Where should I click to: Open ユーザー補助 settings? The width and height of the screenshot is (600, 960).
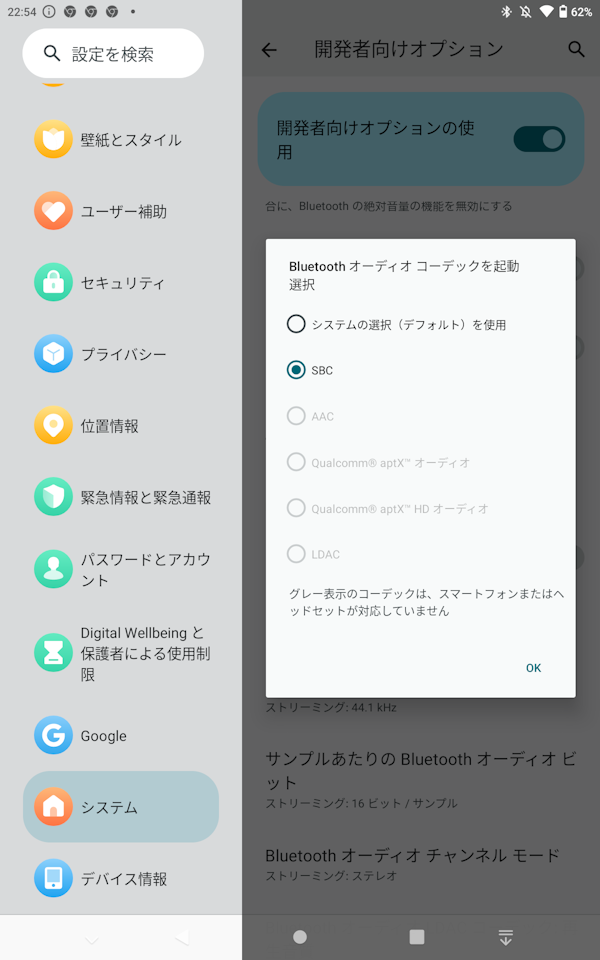(121, 211)
